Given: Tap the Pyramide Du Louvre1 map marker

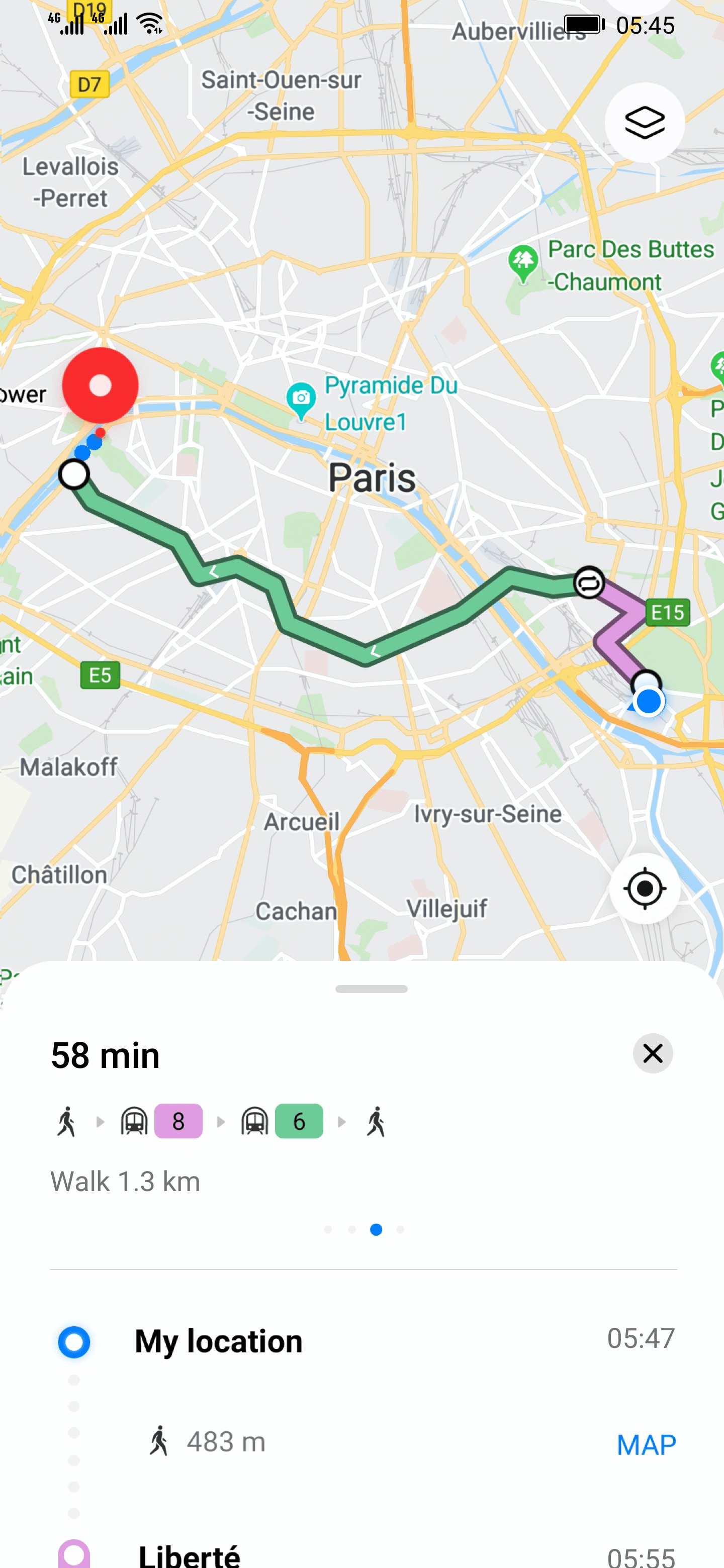Looking at the screenshot, I should tap(301, 400).
